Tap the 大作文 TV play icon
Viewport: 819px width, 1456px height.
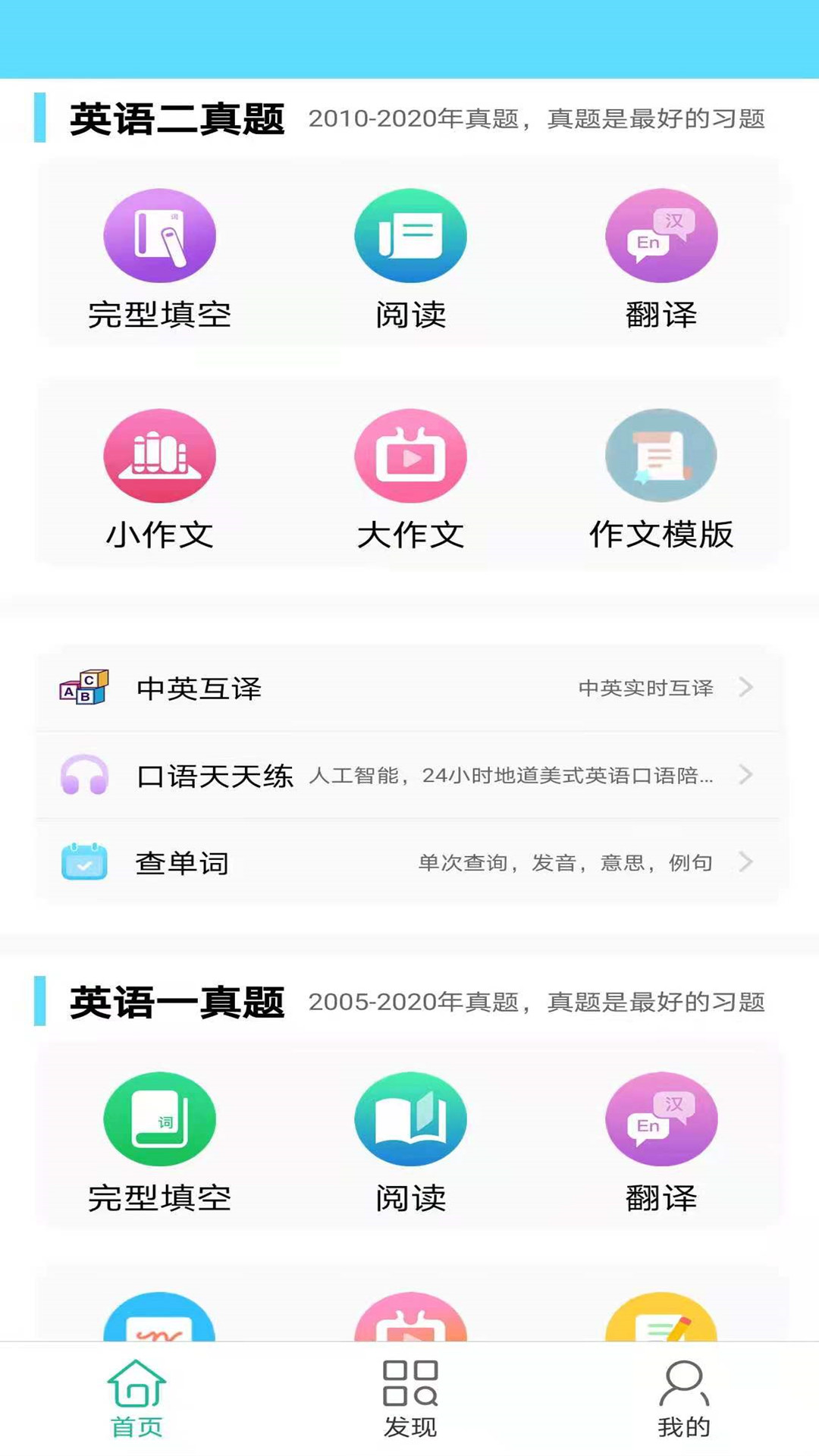pos(411,456)
